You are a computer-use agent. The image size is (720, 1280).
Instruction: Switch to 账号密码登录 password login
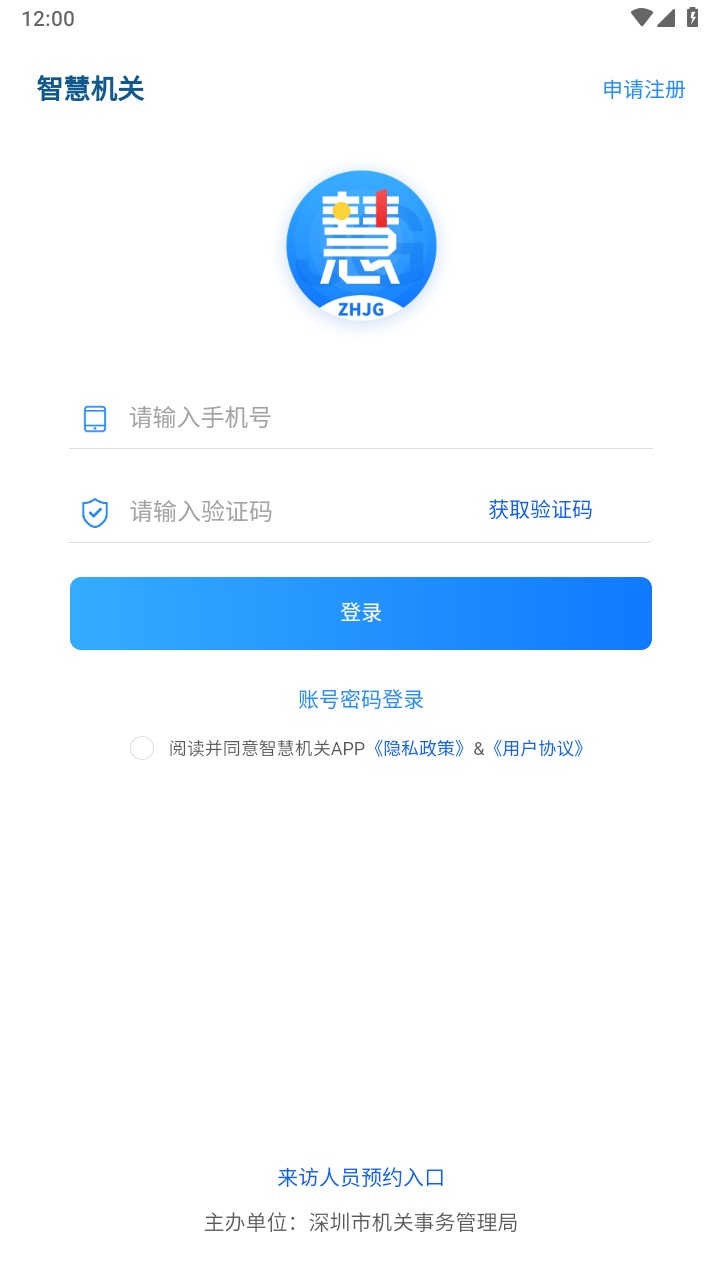tap(361, 699)
